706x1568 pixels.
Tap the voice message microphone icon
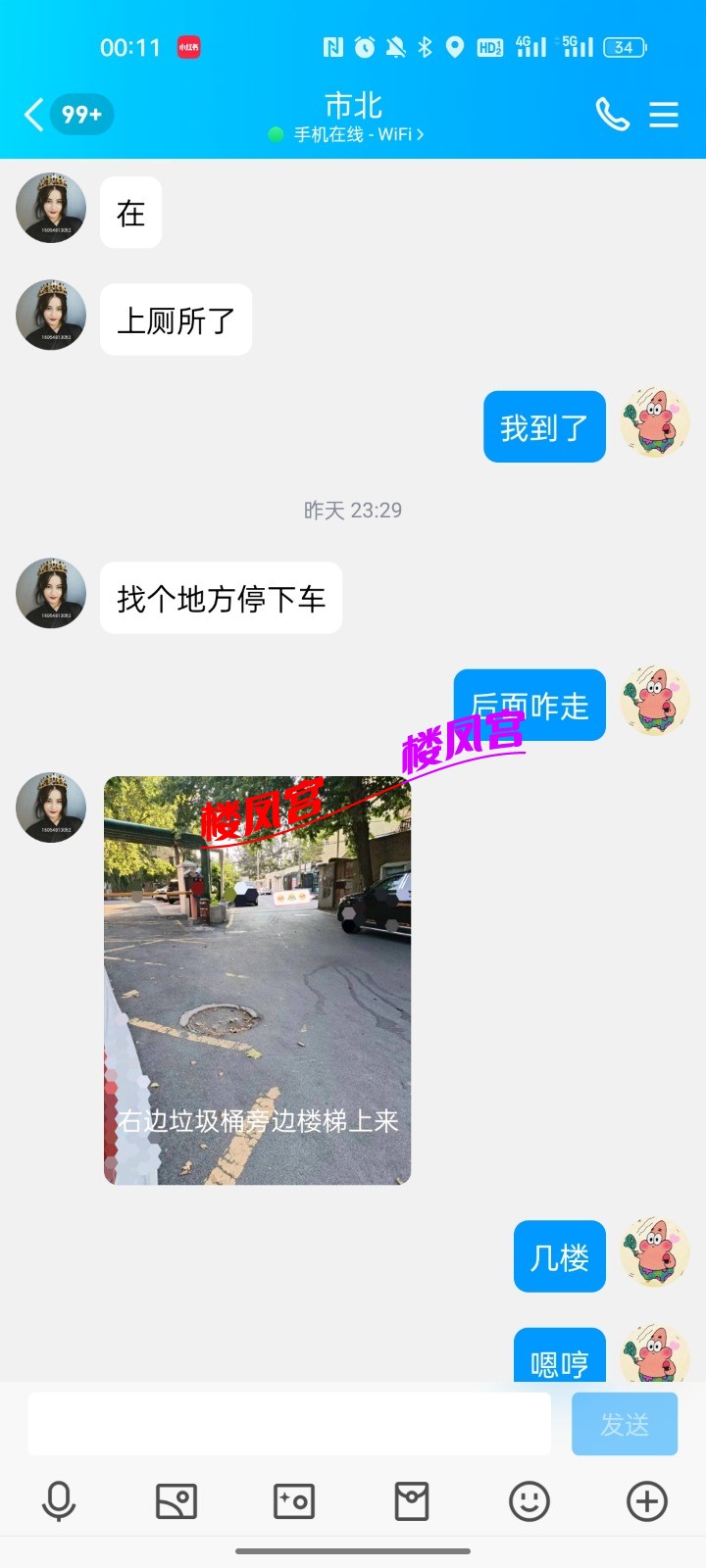pos(59,1500)
